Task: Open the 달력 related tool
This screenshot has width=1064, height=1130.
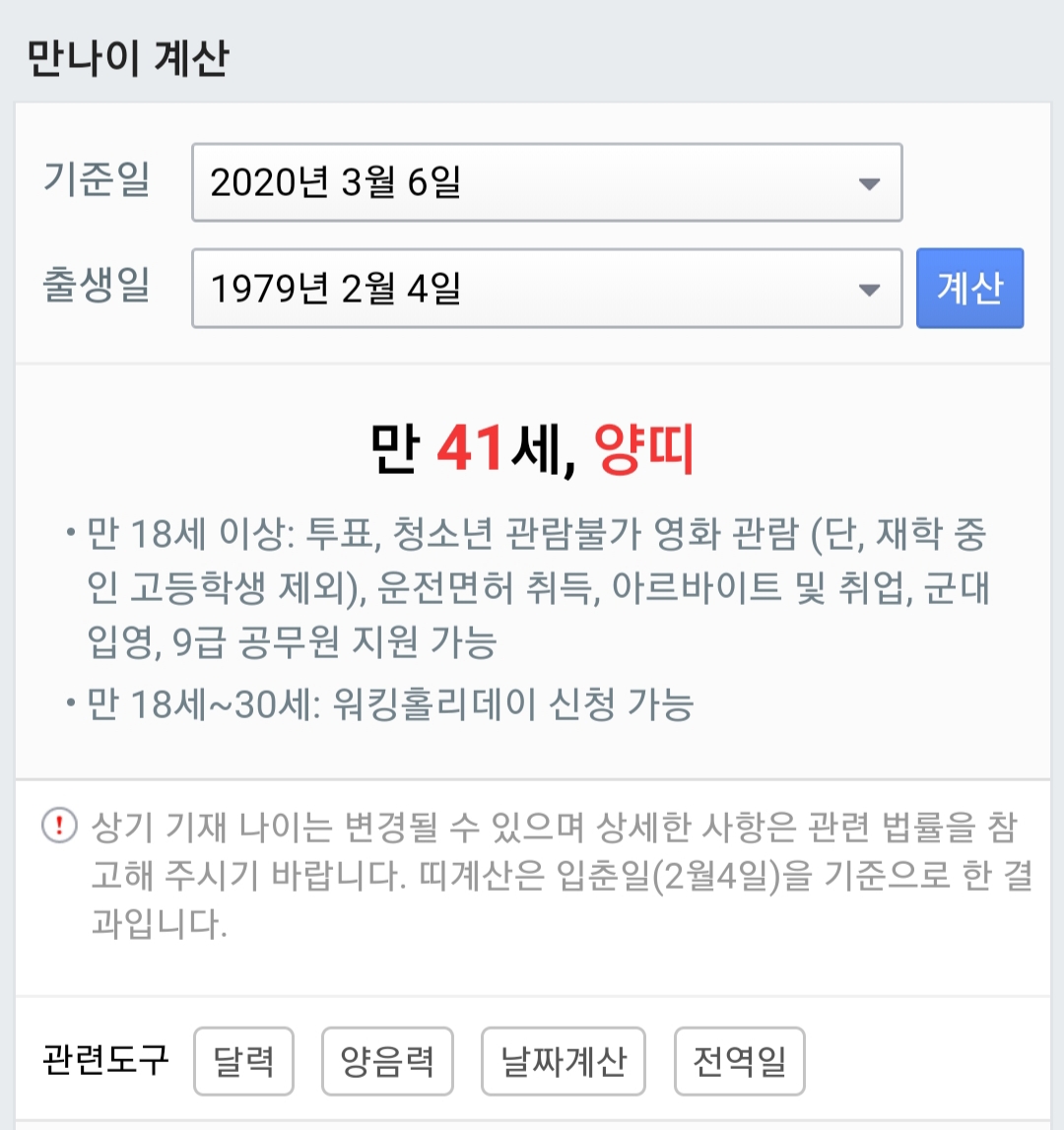Action: [x=244, y=1061]
